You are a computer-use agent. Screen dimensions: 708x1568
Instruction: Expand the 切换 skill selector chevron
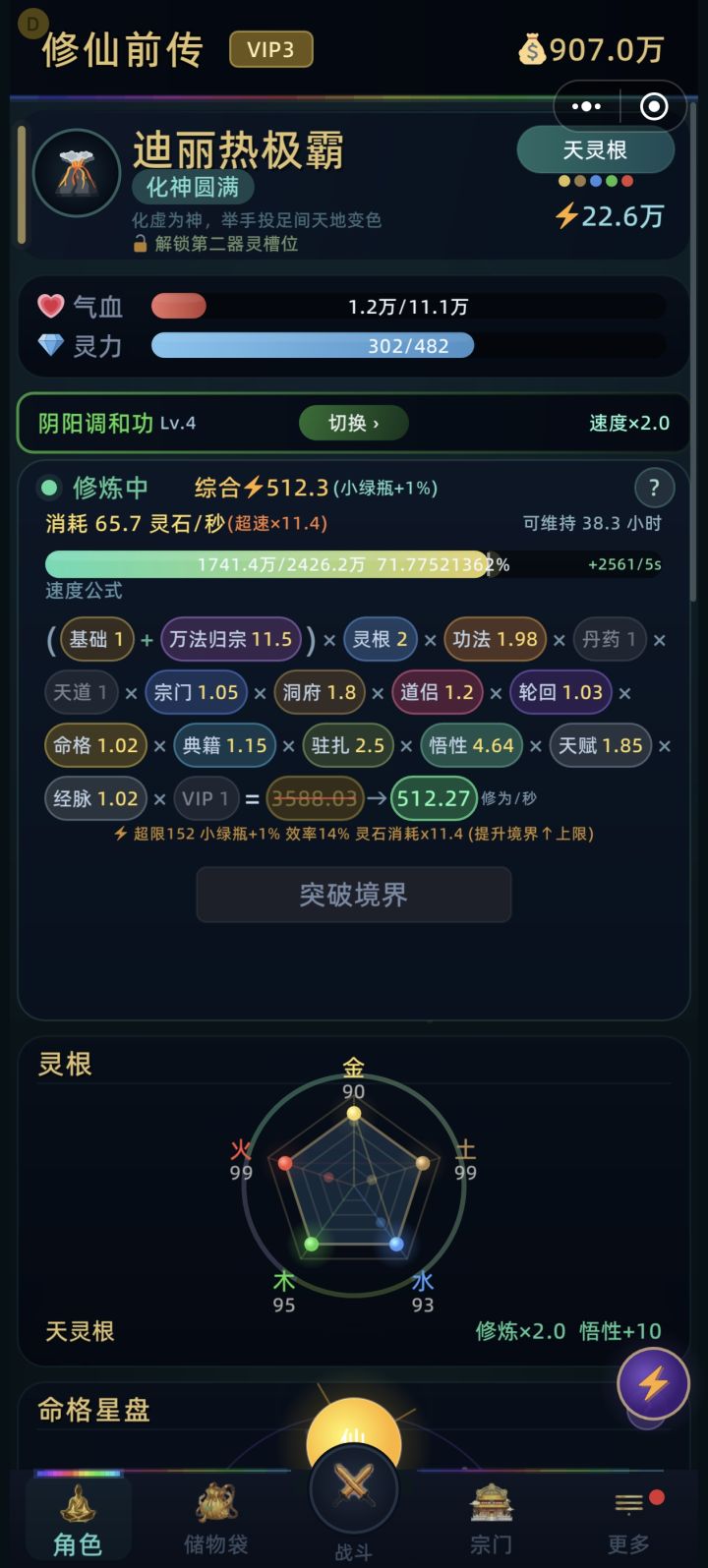click(x=353, y=423)
